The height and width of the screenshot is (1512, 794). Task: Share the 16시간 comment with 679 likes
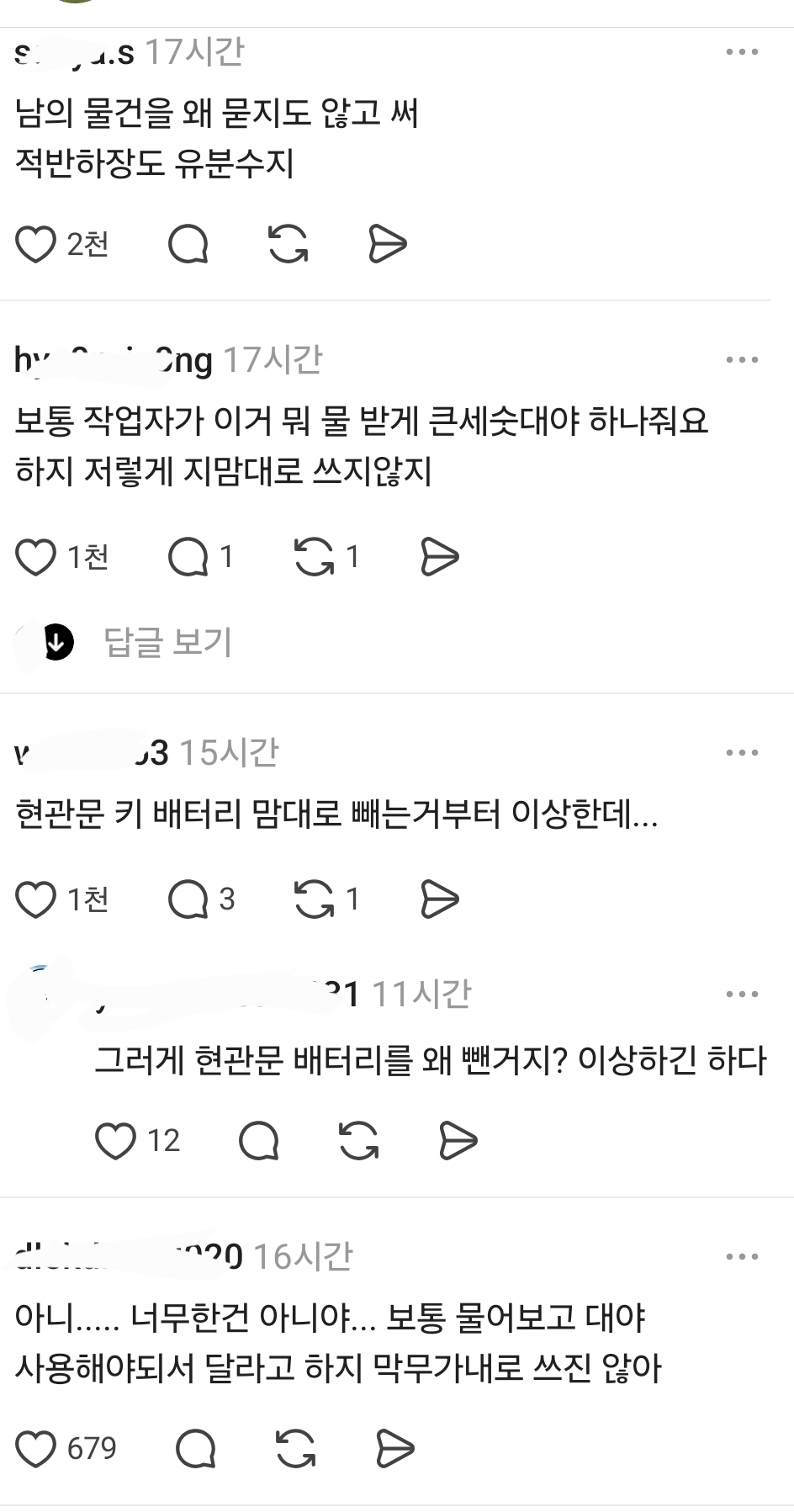click(x=395, y=1449)
